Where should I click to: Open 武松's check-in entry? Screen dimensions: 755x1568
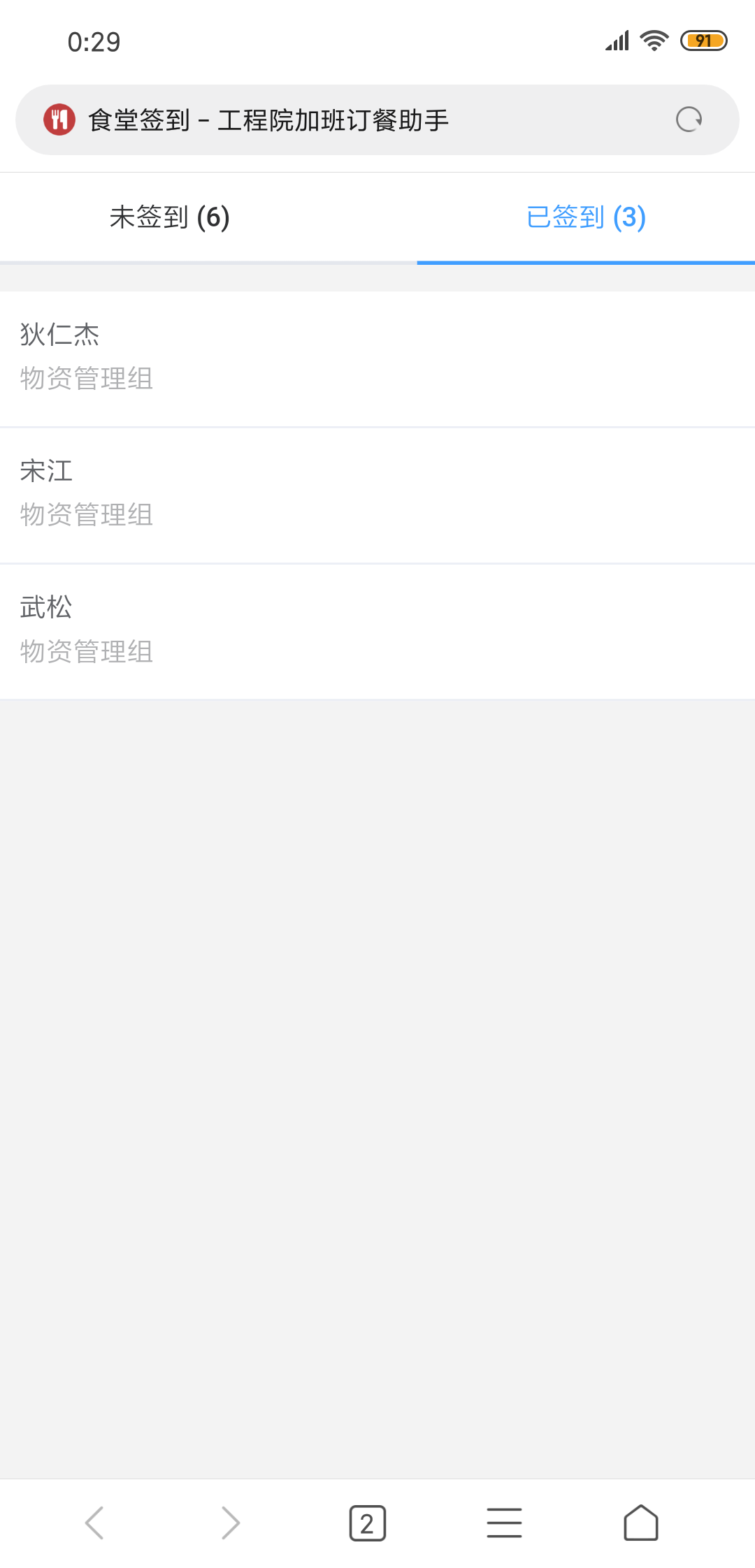point(377,630)
